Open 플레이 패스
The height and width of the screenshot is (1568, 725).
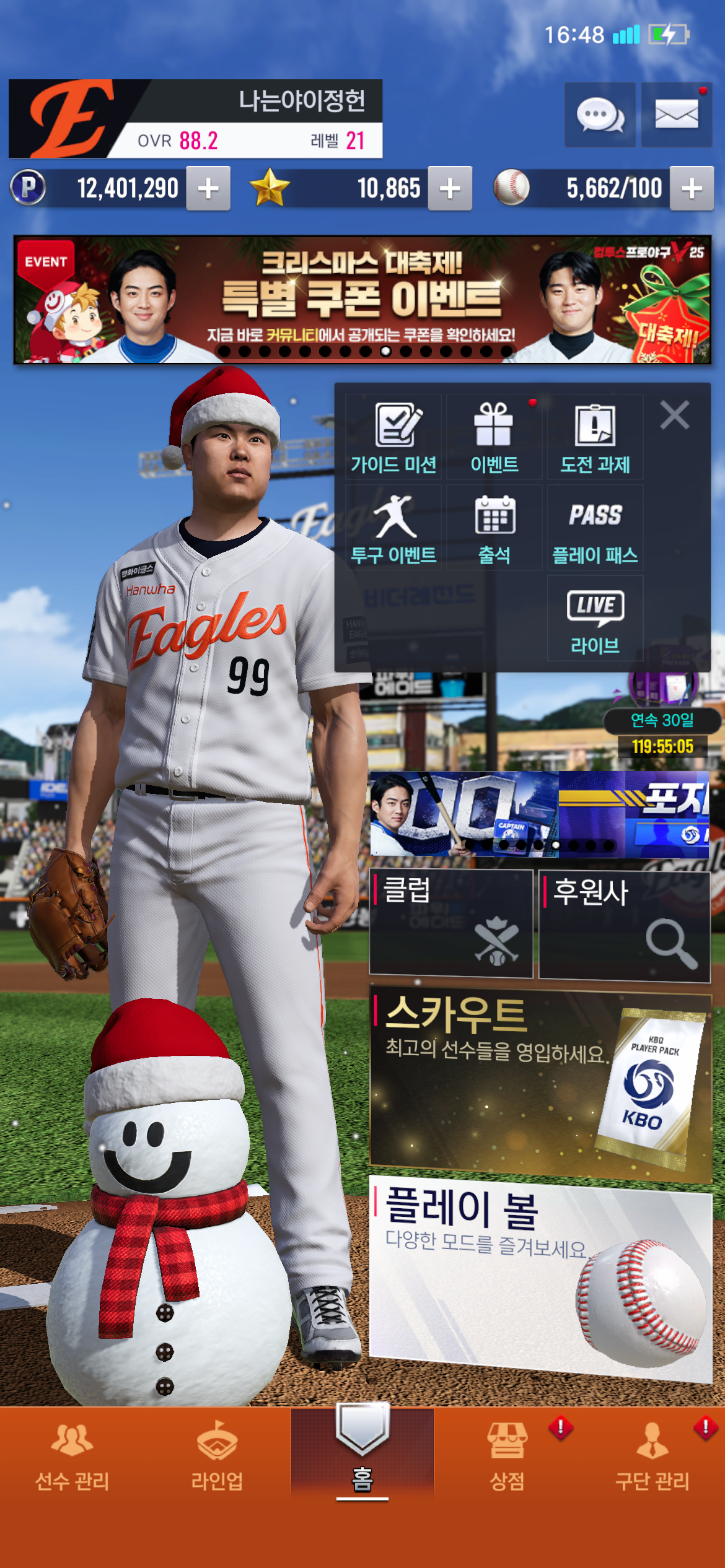pos(595,528)
